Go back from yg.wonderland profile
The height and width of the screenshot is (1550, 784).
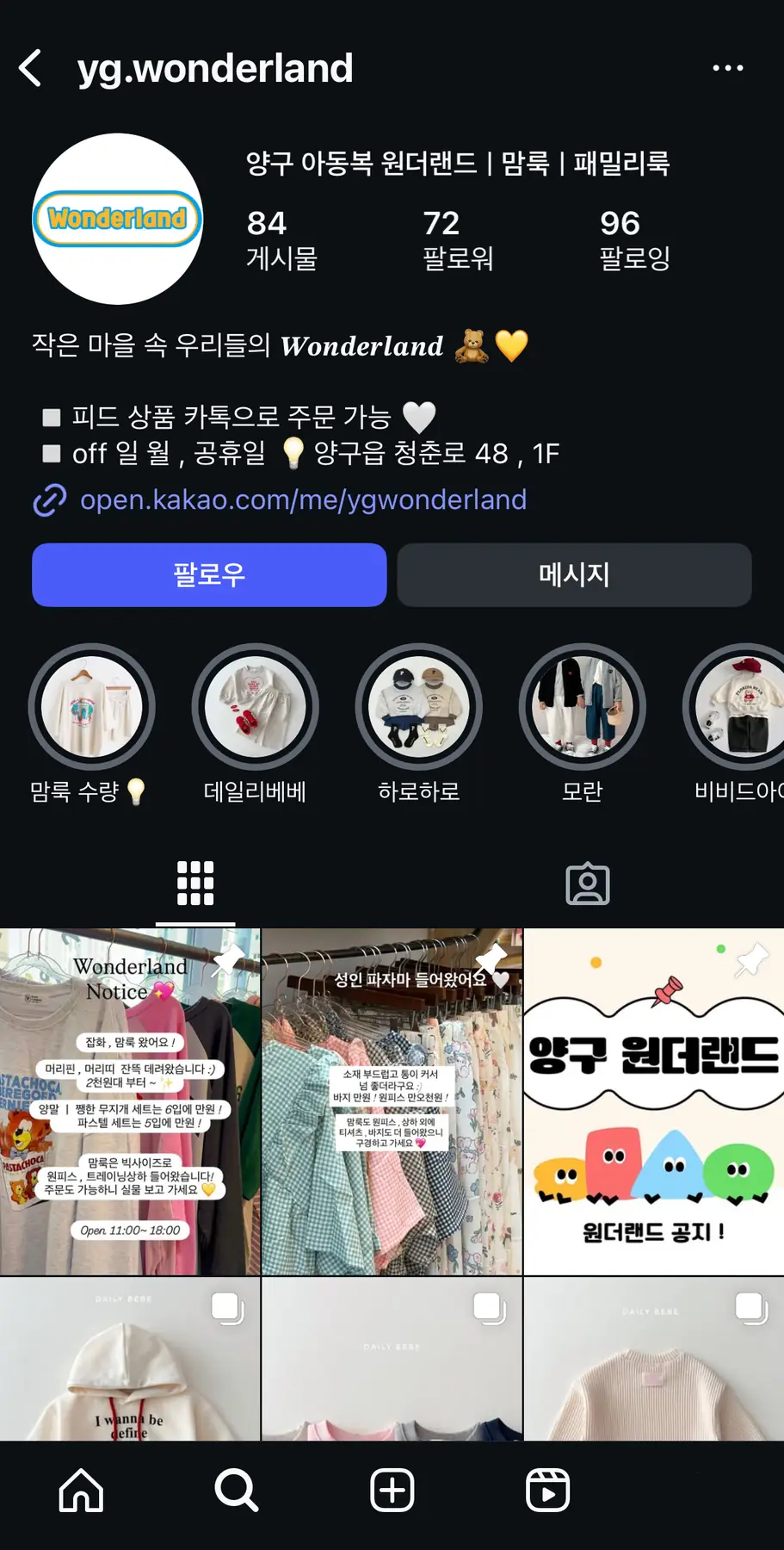point(31,68)
